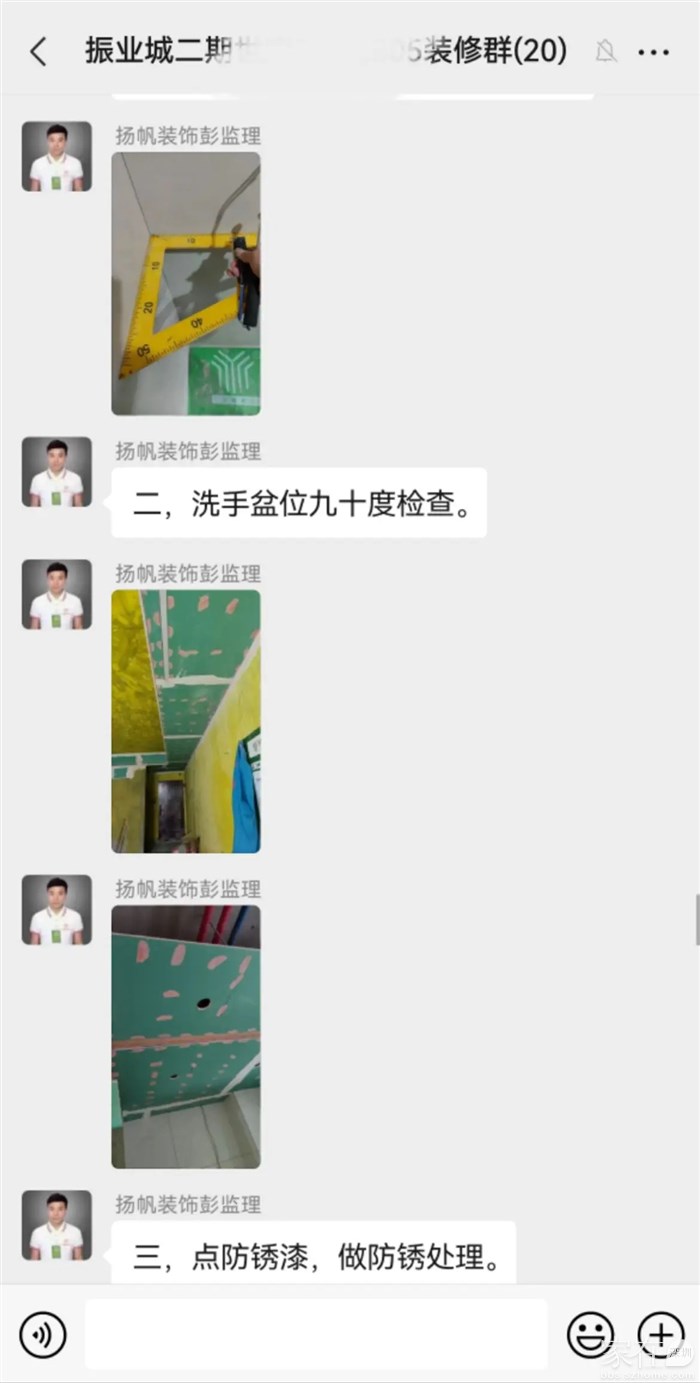Go back from the group chat

38,52
